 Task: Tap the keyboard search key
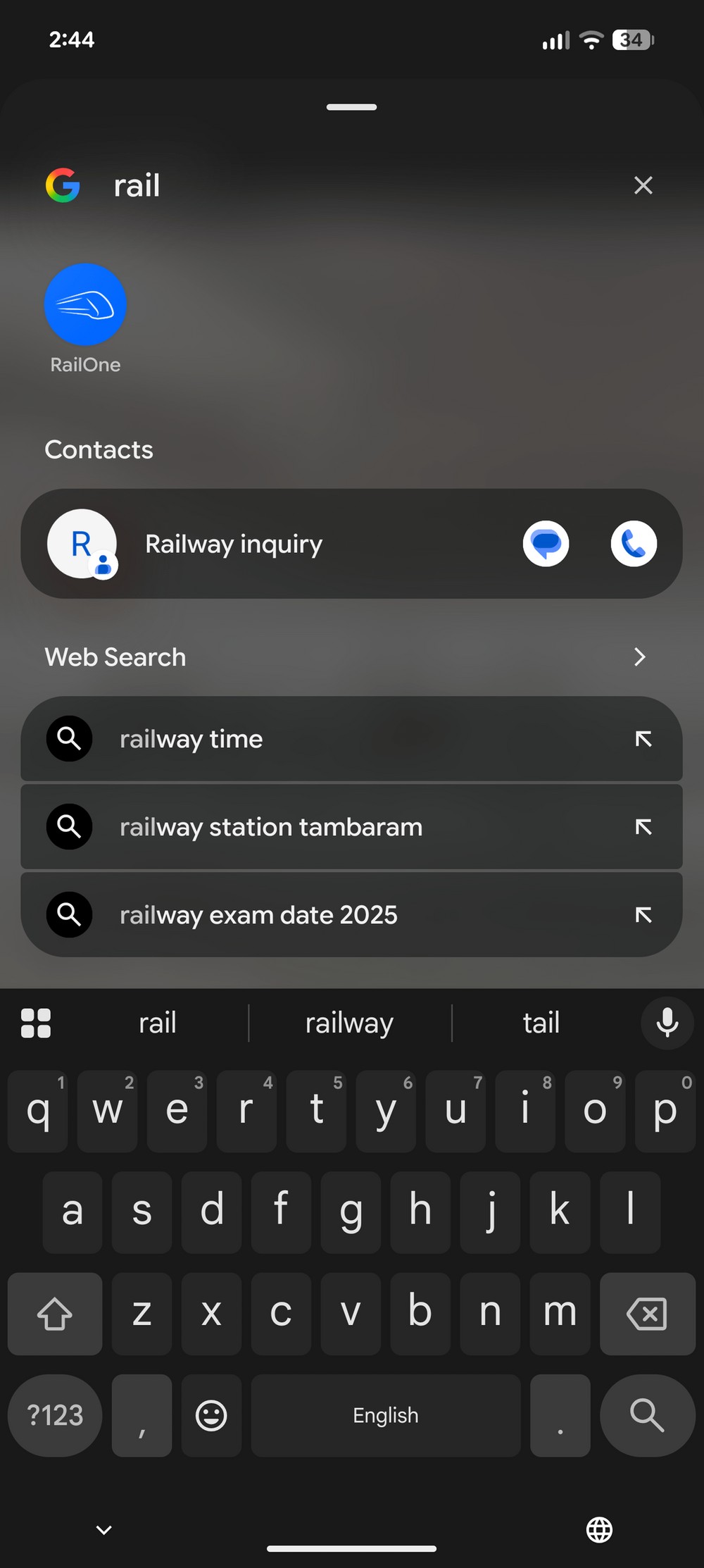pos(647,1415)
